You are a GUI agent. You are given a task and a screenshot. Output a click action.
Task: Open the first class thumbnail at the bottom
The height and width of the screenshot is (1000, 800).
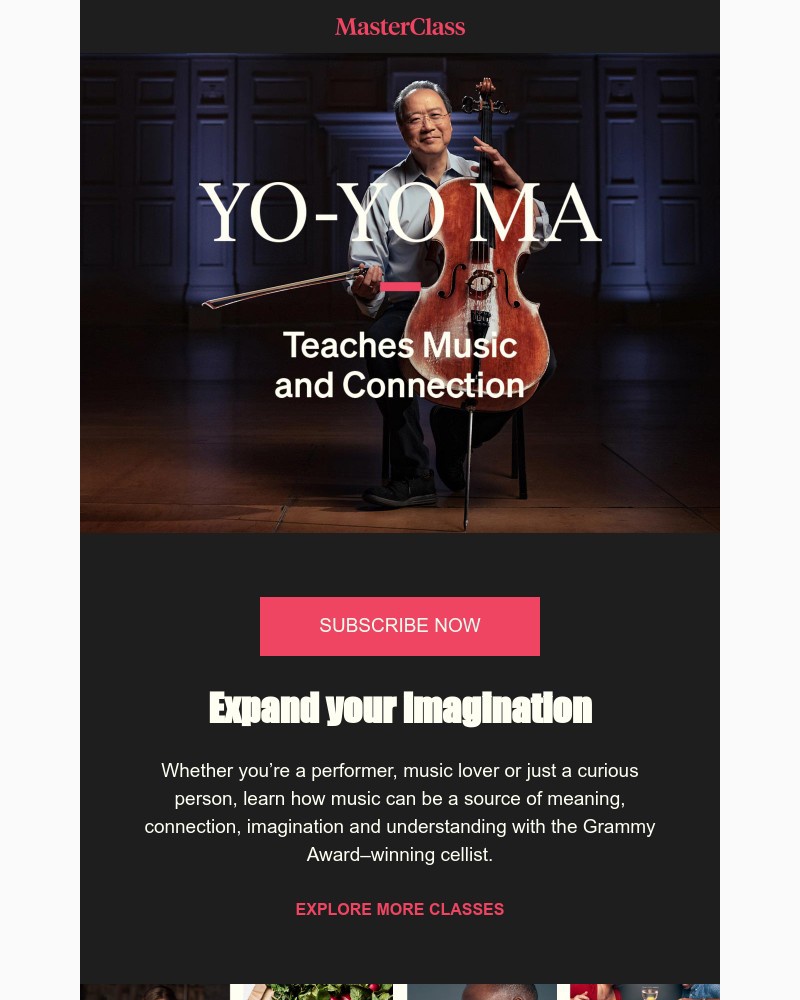click(155, 992)
